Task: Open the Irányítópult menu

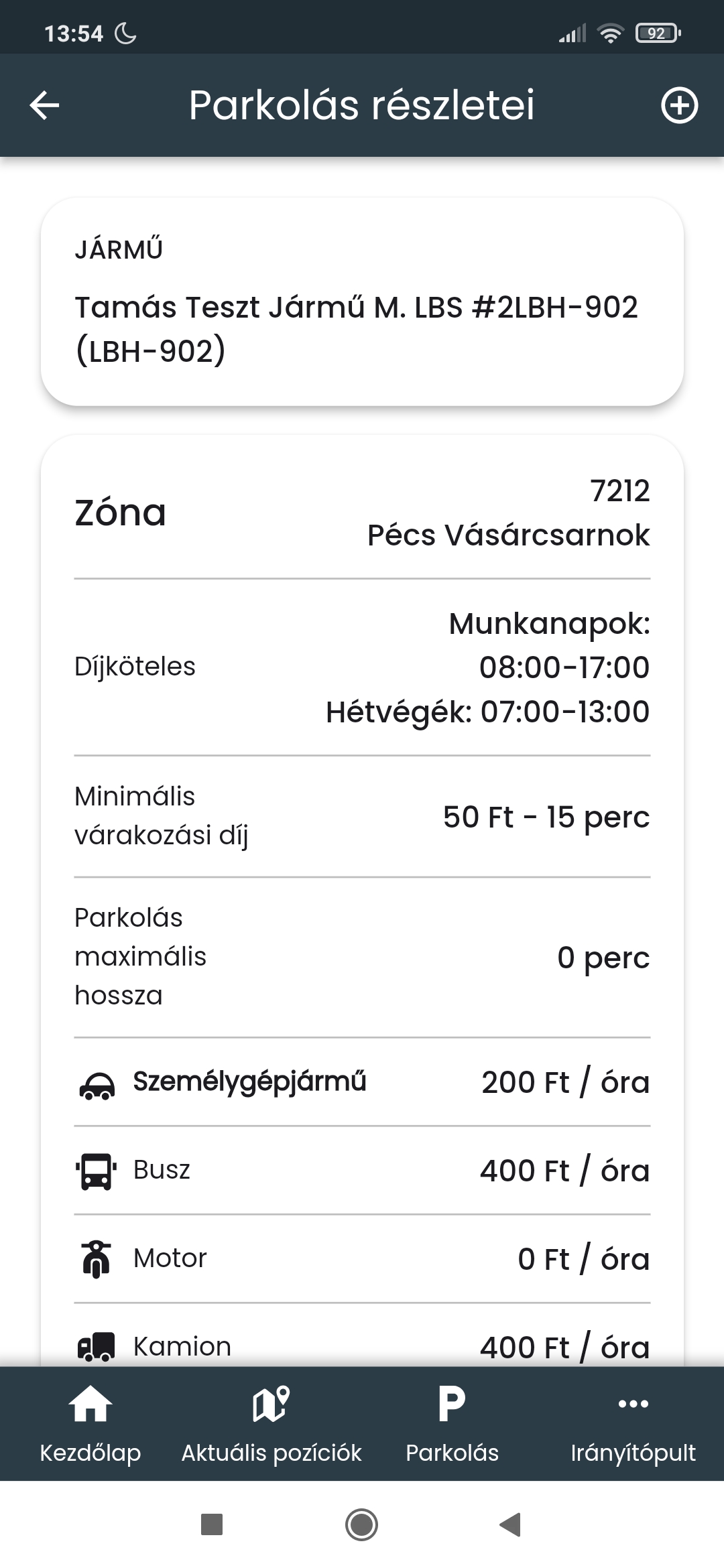Action: [633, 1424]
